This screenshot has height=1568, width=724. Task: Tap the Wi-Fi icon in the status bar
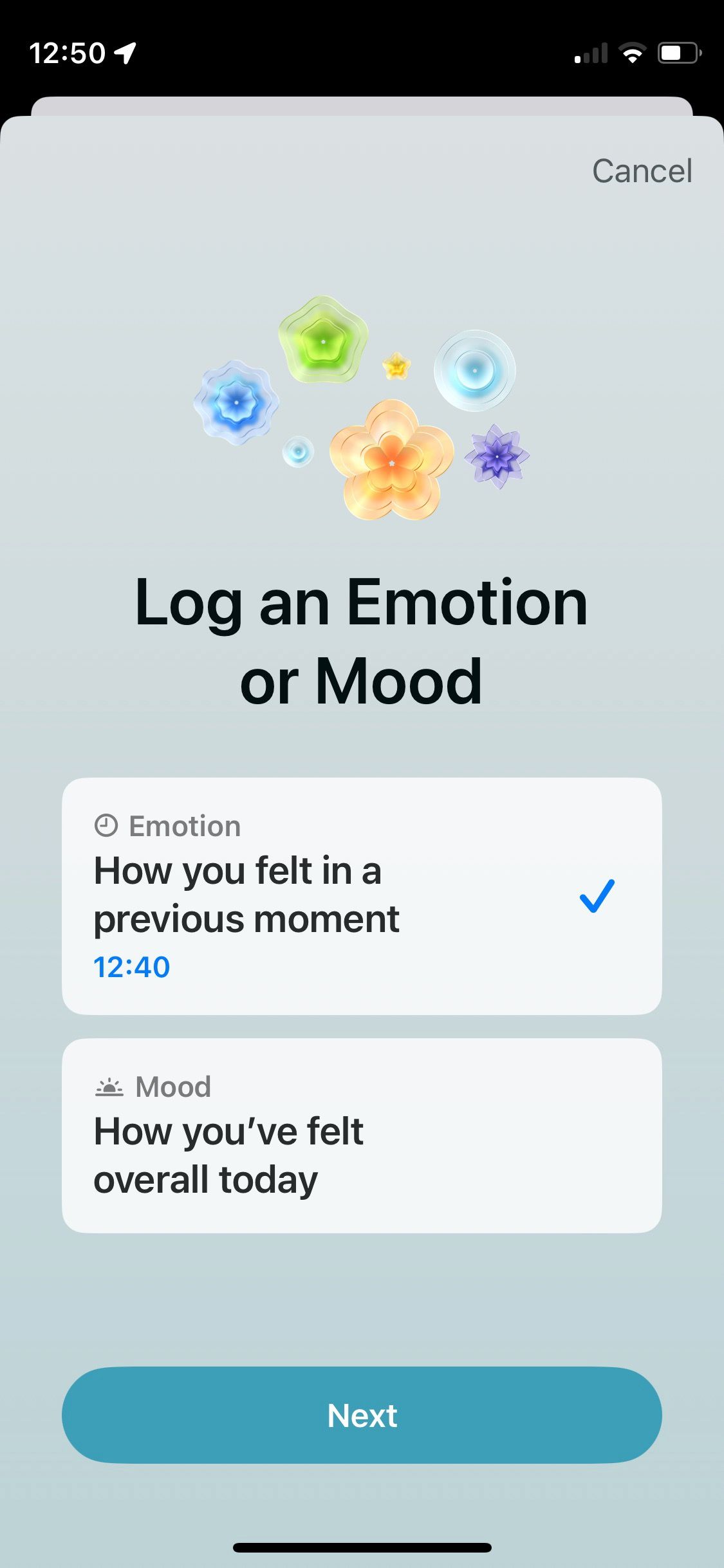[633, 53]
